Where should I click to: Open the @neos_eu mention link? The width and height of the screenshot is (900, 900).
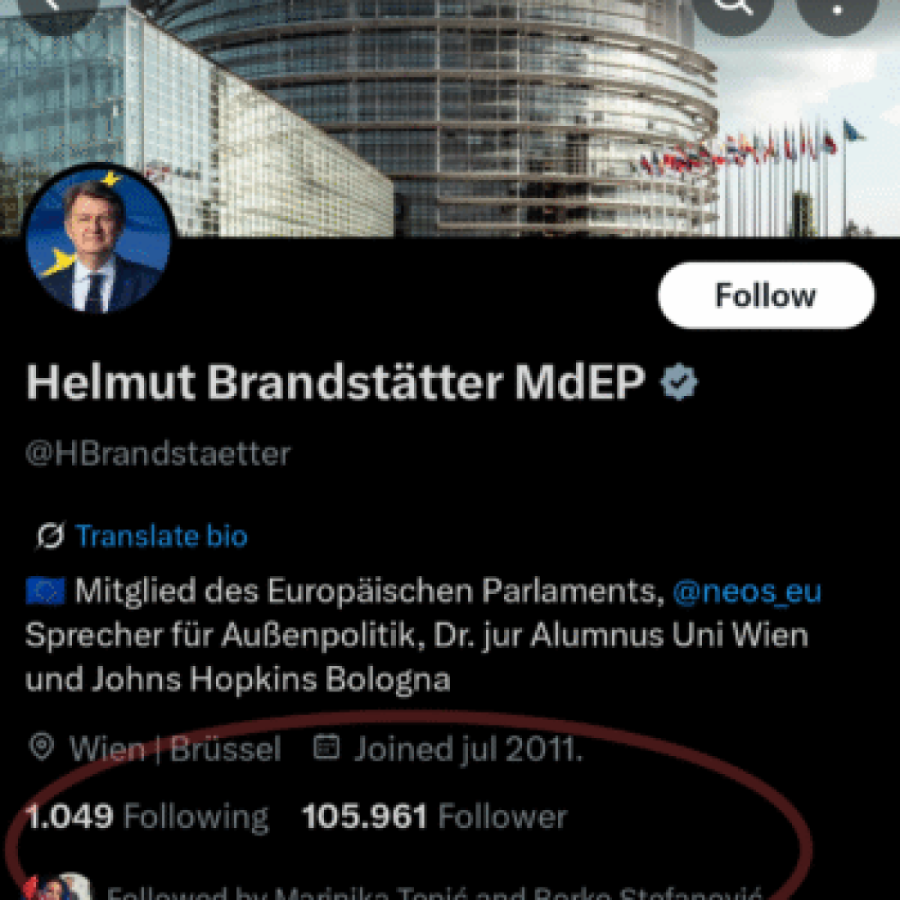click(x=747, y=592)
